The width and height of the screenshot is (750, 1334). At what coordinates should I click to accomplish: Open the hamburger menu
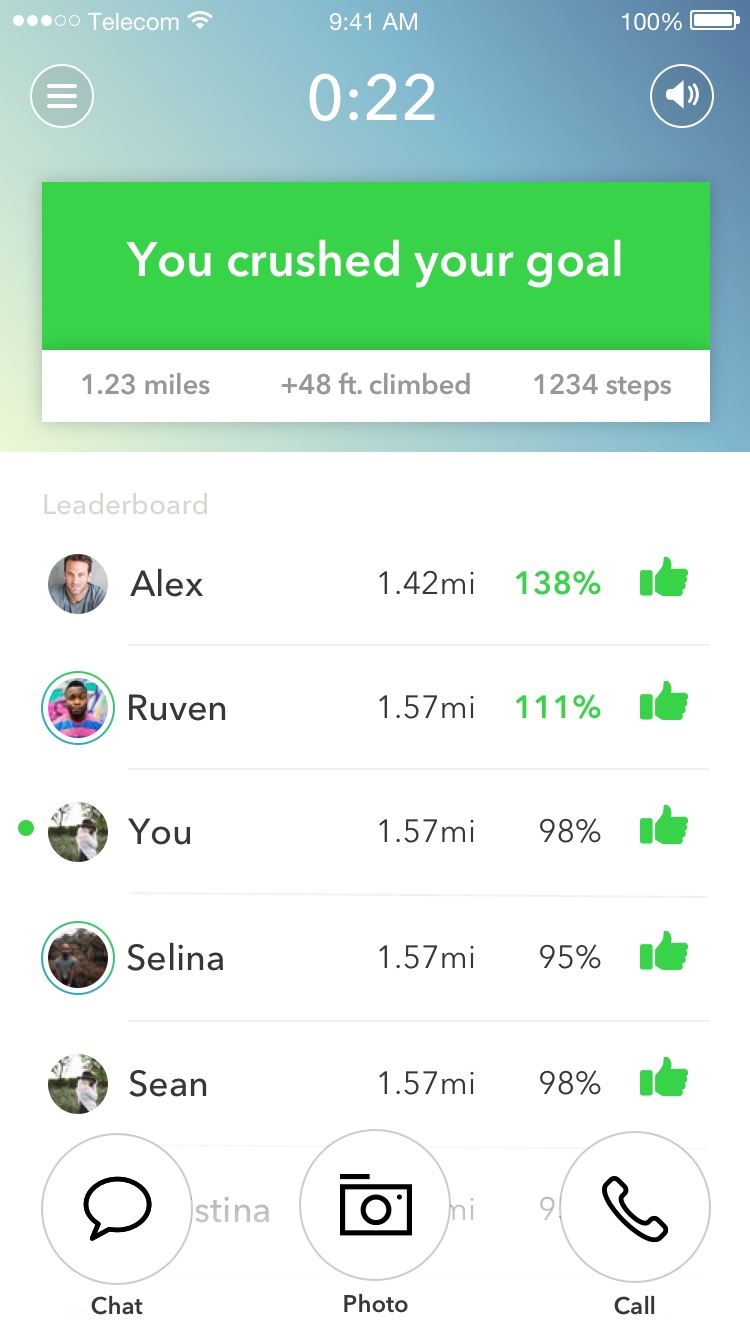pos(62,97)
